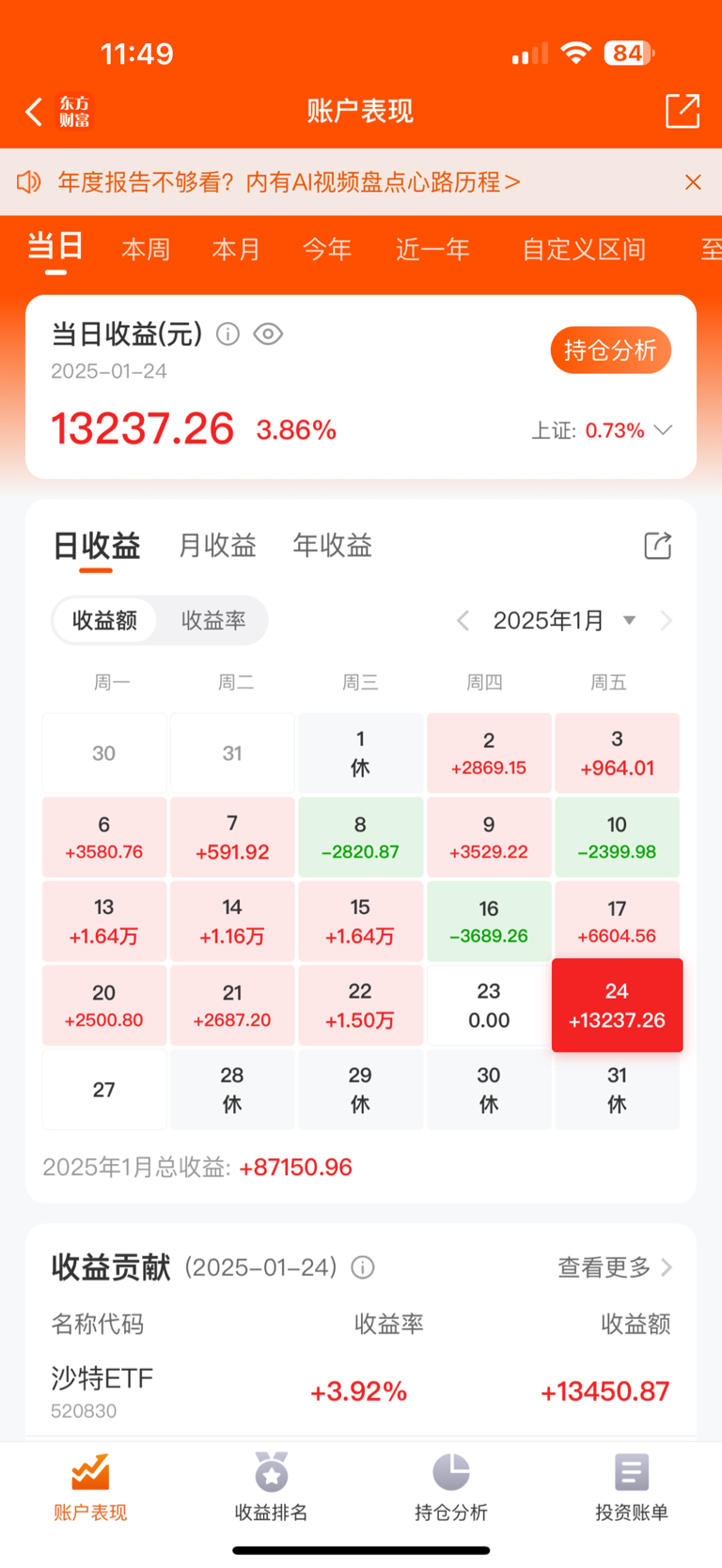
Task: Toggle the eye icon to hide earnings amount
Action: 268,334
